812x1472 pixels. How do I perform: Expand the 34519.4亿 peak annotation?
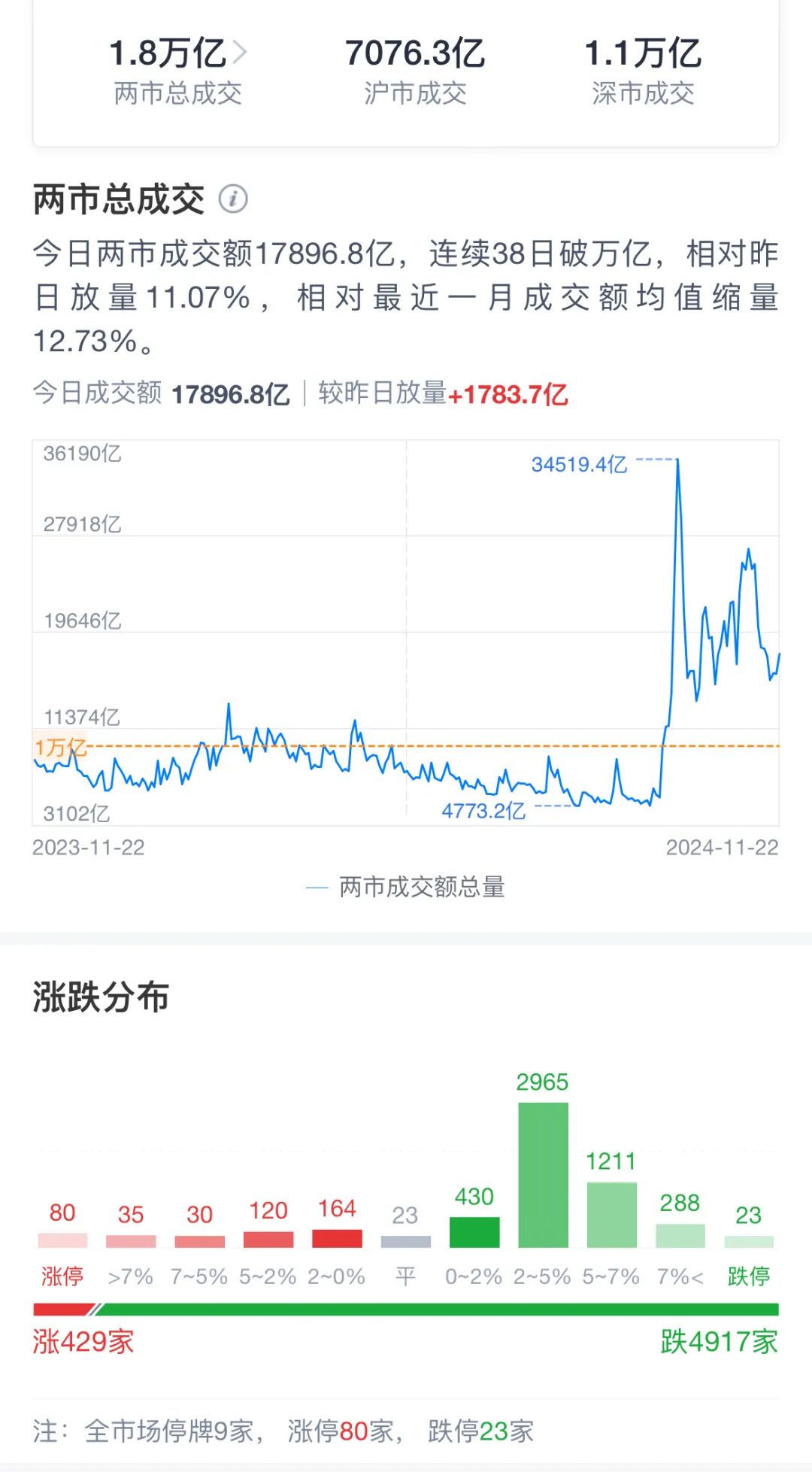[x=579, y=465]
